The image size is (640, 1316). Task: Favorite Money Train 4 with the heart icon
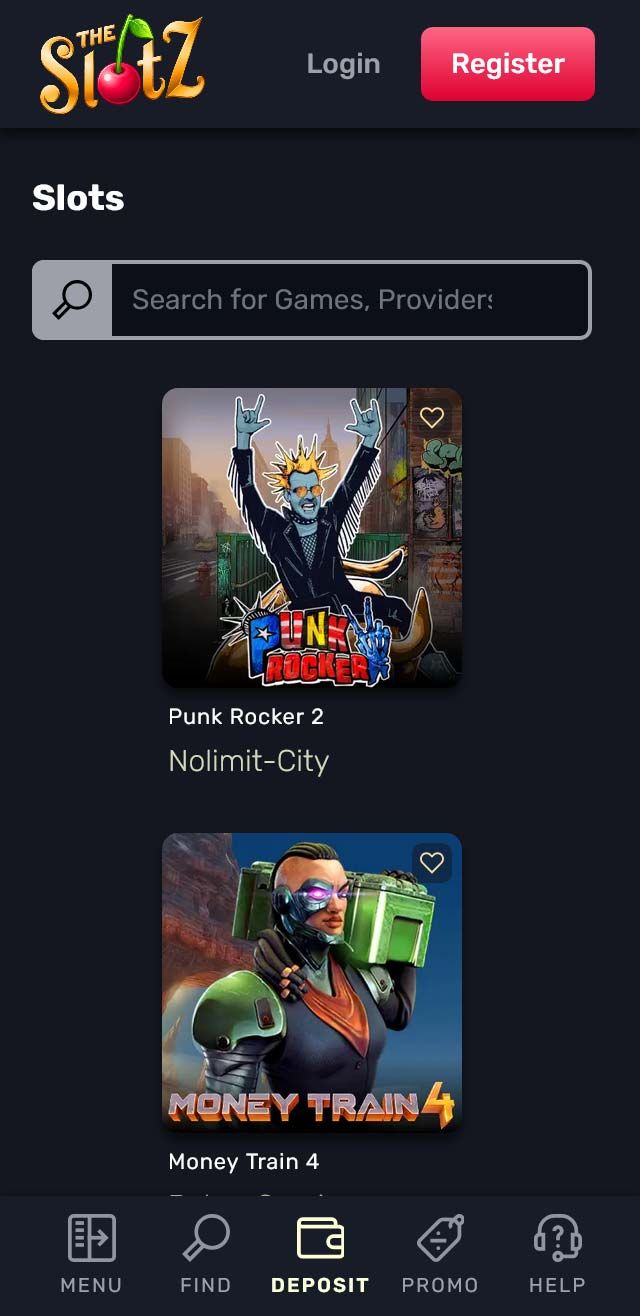point(432,863)
